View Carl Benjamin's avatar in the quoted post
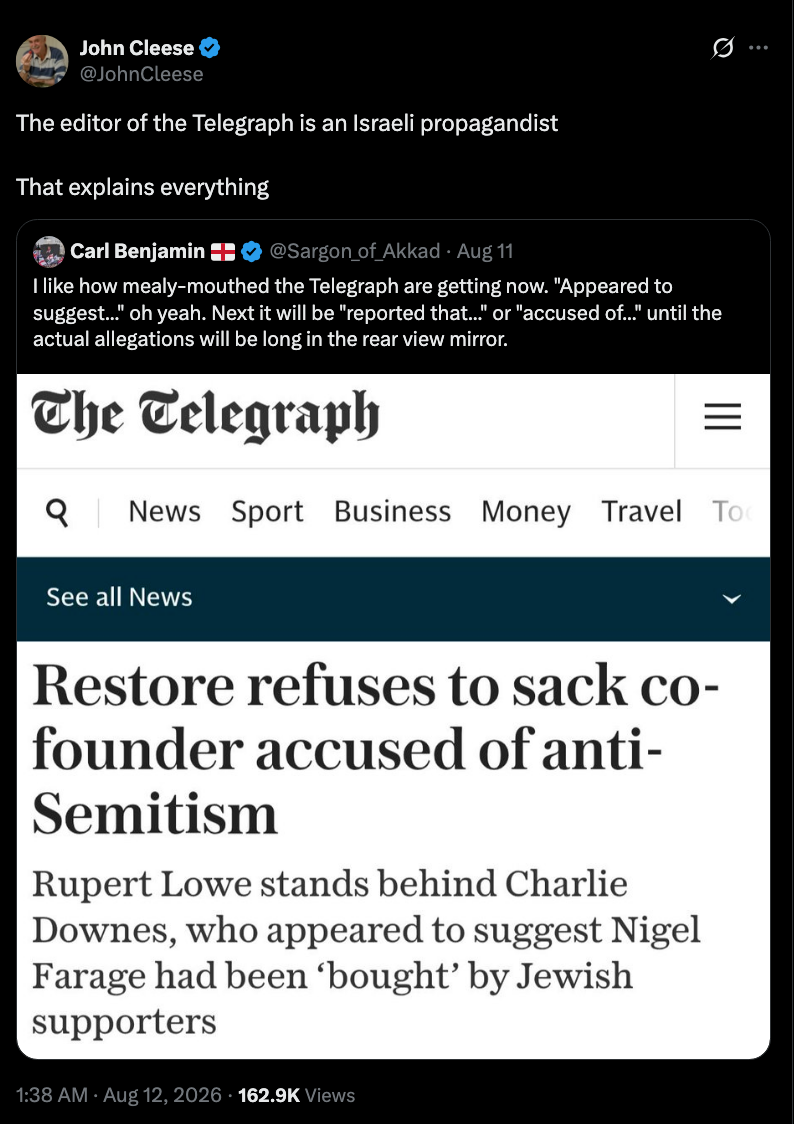The image size is (794, 1124). click(48, 252)
